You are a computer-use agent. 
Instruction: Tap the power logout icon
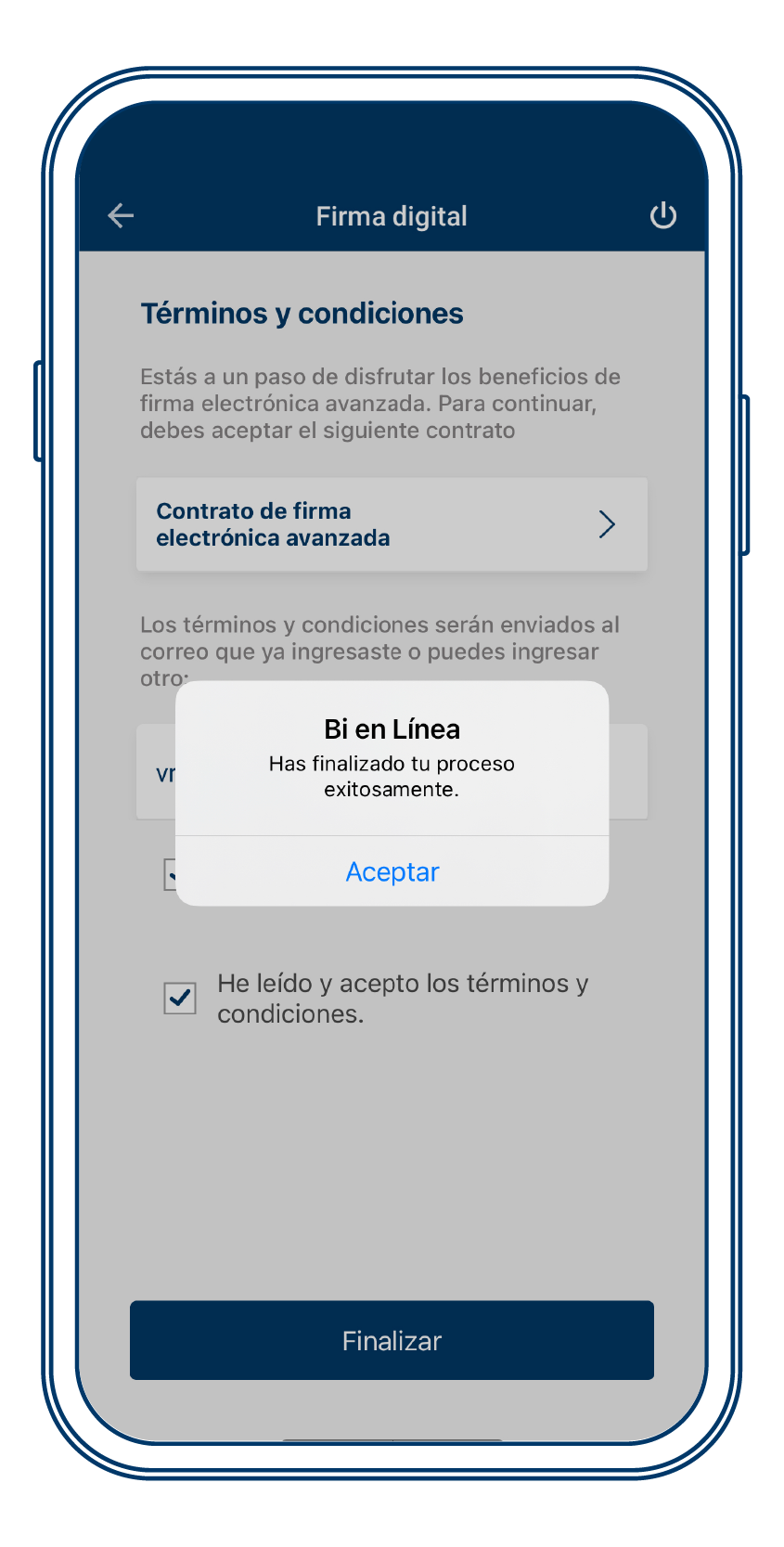(662, 216)
